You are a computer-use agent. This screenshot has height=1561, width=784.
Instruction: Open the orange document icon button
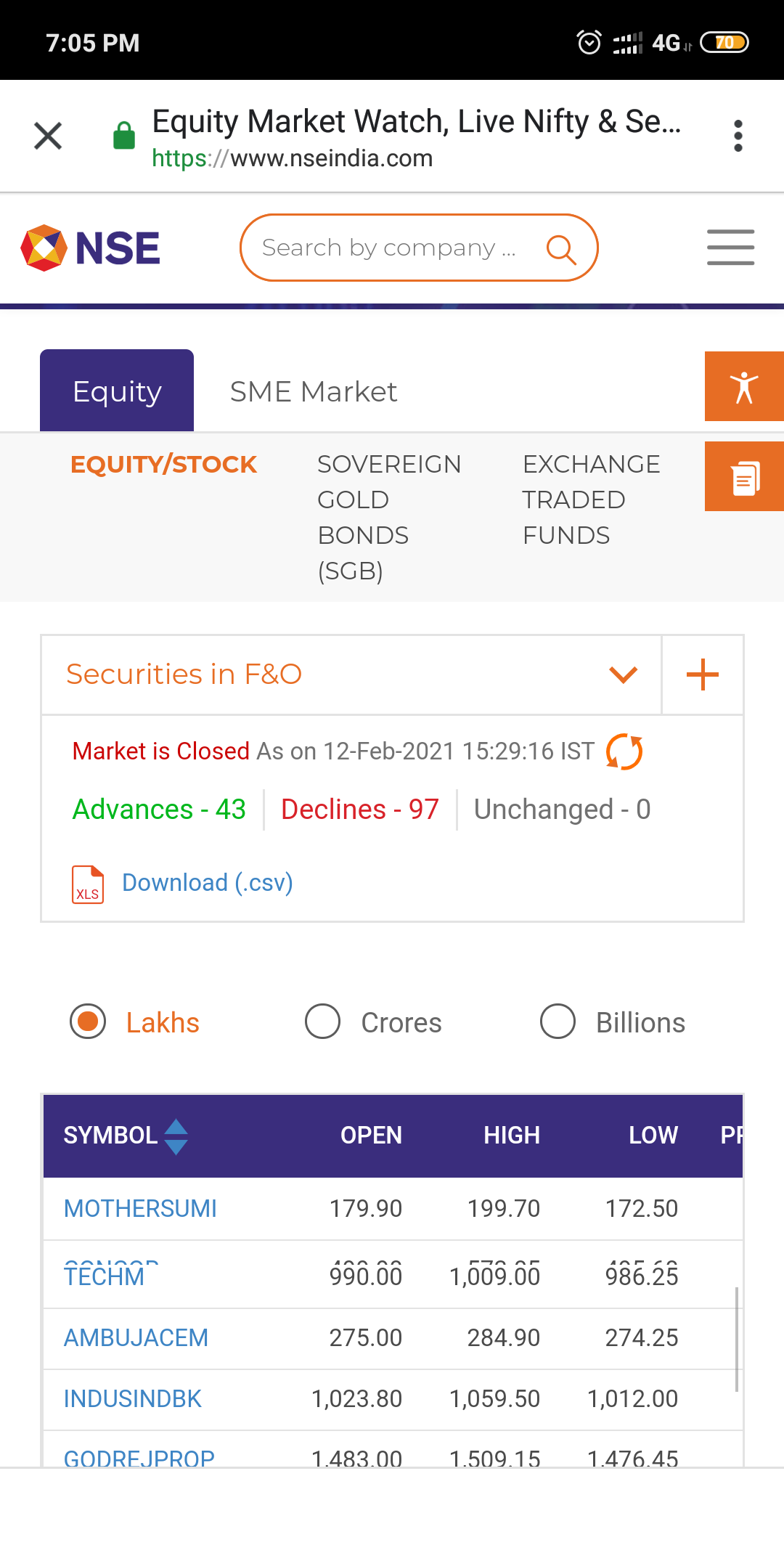(x=744, y=476)
